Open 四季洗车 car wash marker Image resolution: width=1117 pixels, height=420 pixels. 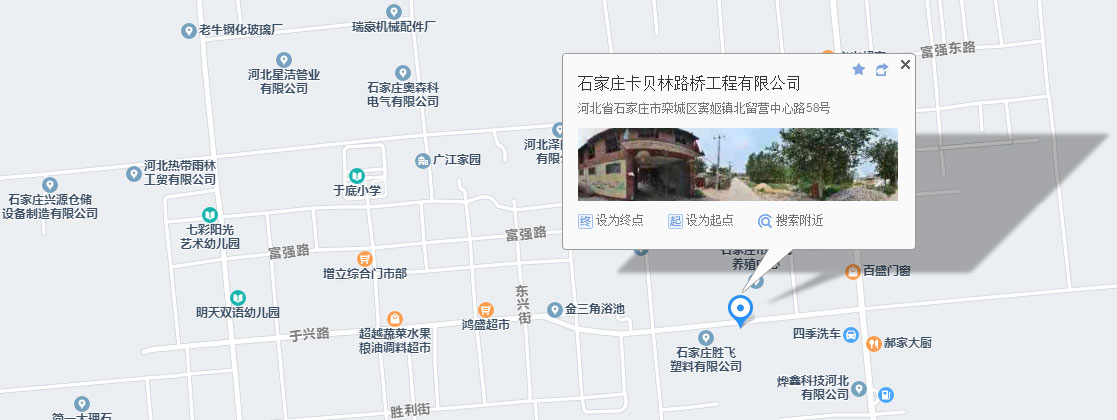[x=850, y=334]
